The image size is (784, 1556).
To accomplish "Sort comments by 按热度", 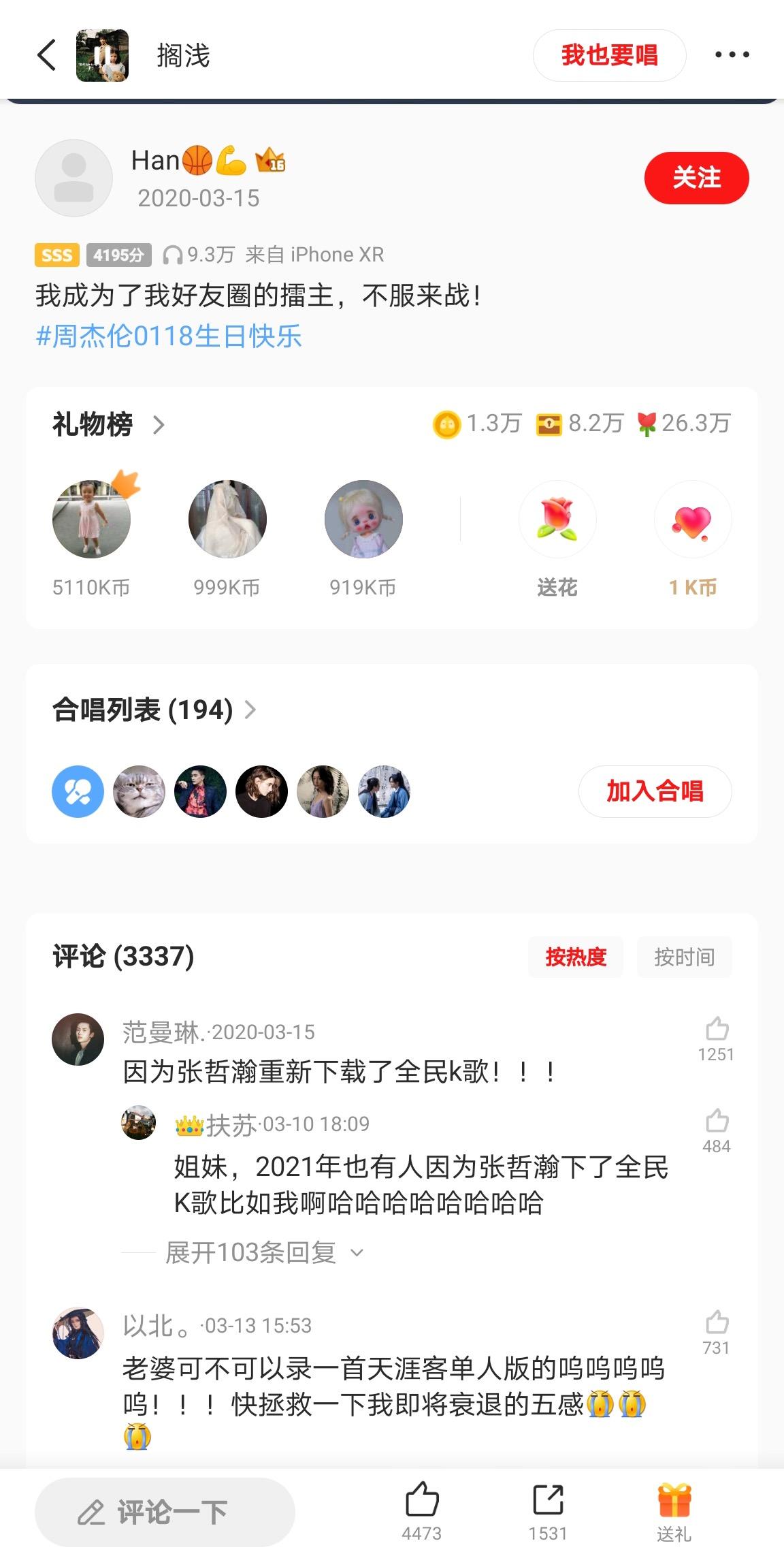I will [x=575, y=957].
